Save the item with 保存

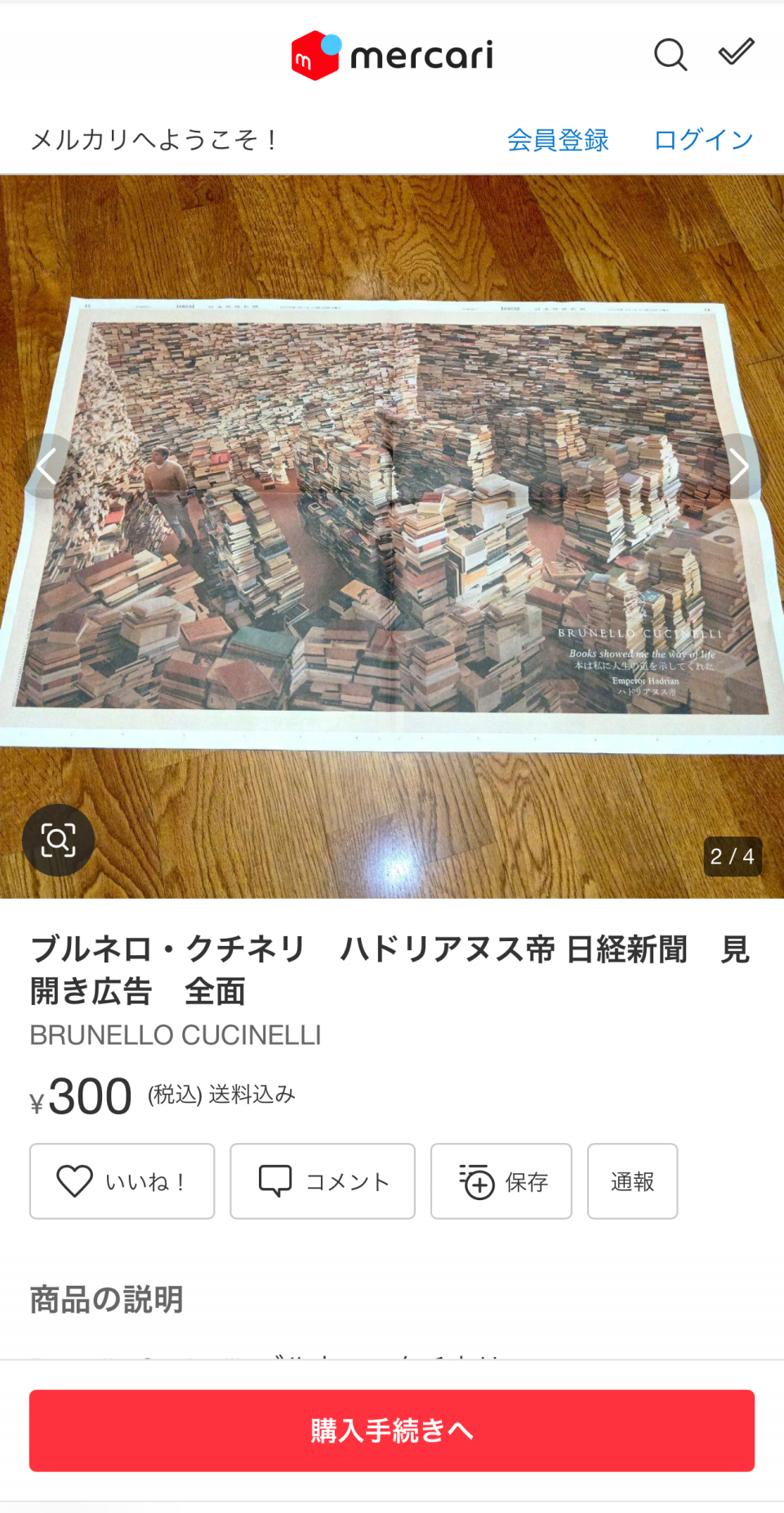[x=501, y=1181]
